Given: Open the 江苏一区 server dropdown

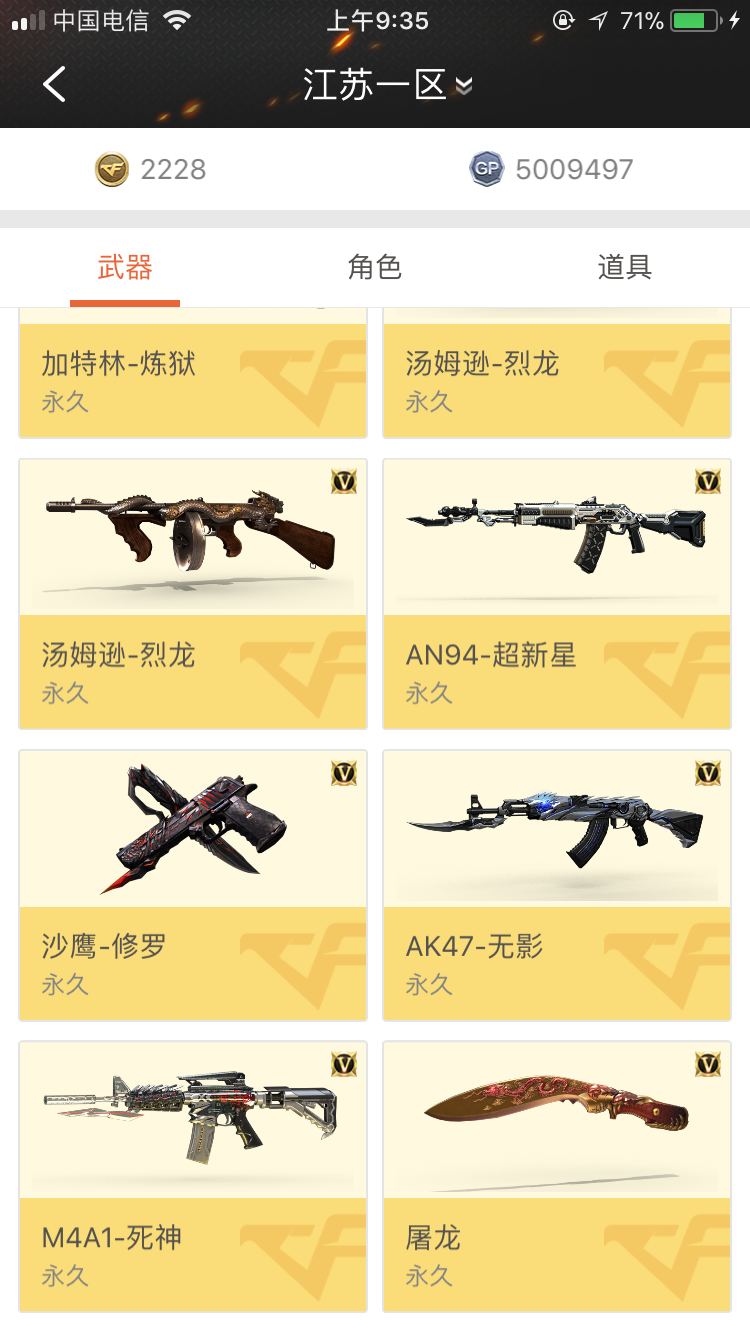Looking at the screenshot, I should click(x=387, y=85).
